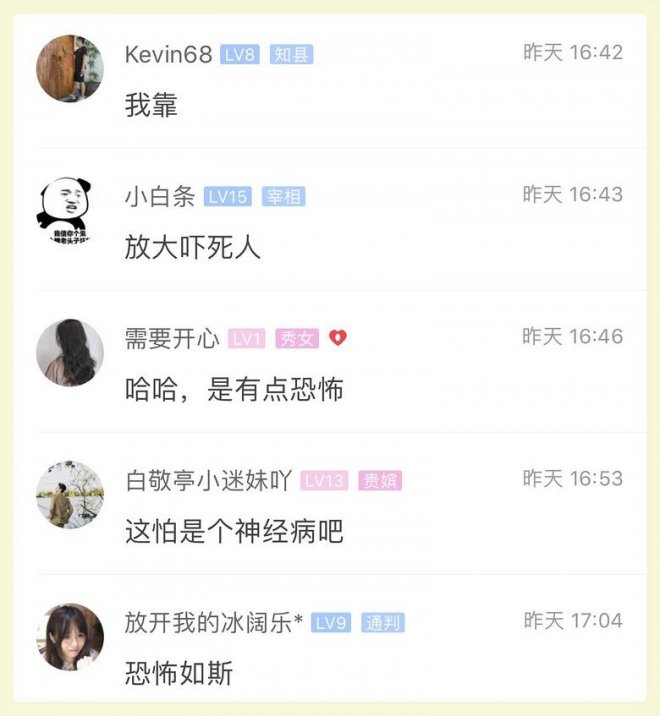Visit the profile name 白敬亭小迷妹吖
This screenshot has height=716, width=660.
[x=208, y=480]
